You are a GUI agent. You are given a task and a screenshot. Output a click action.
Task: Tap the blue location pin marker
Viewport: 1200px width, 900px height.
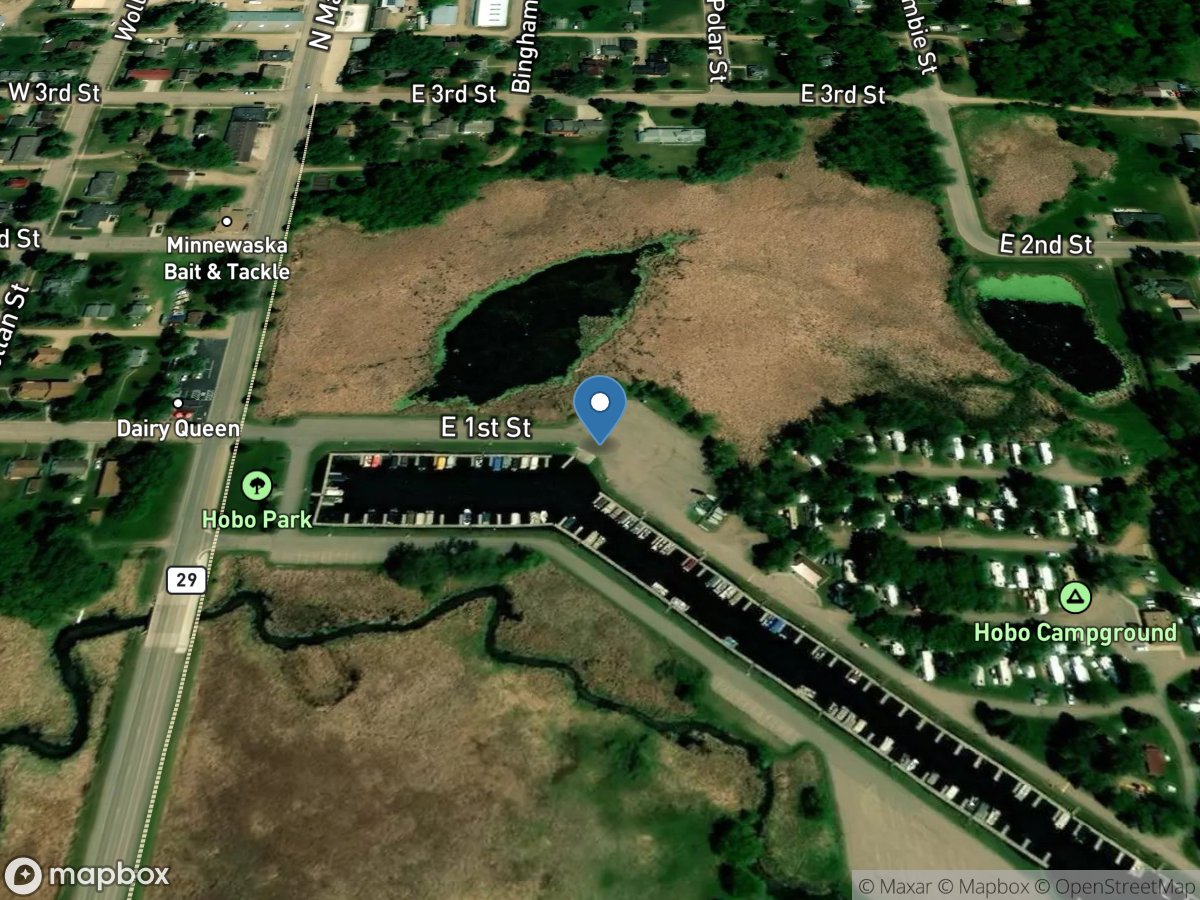click(600, 406)
